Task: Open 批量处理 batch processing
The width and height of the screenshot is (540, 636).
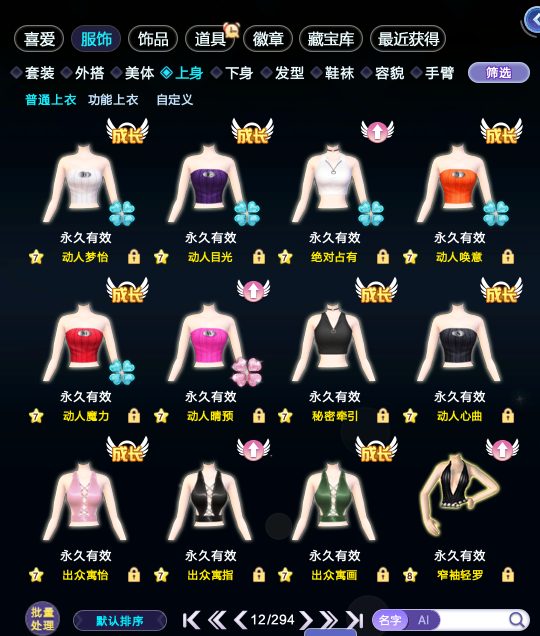Action: (42, 619)
